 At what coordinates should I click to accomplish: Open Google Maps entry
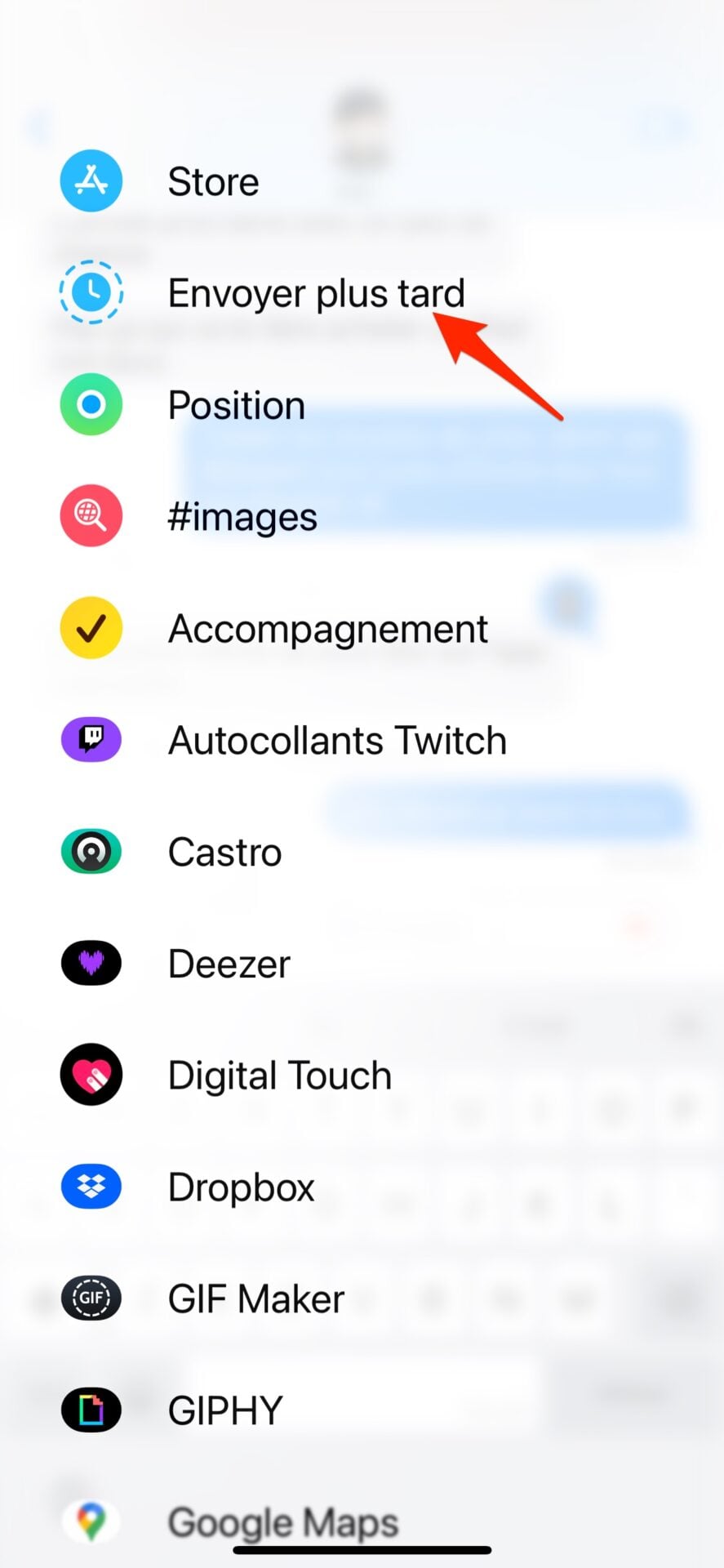282,1522
